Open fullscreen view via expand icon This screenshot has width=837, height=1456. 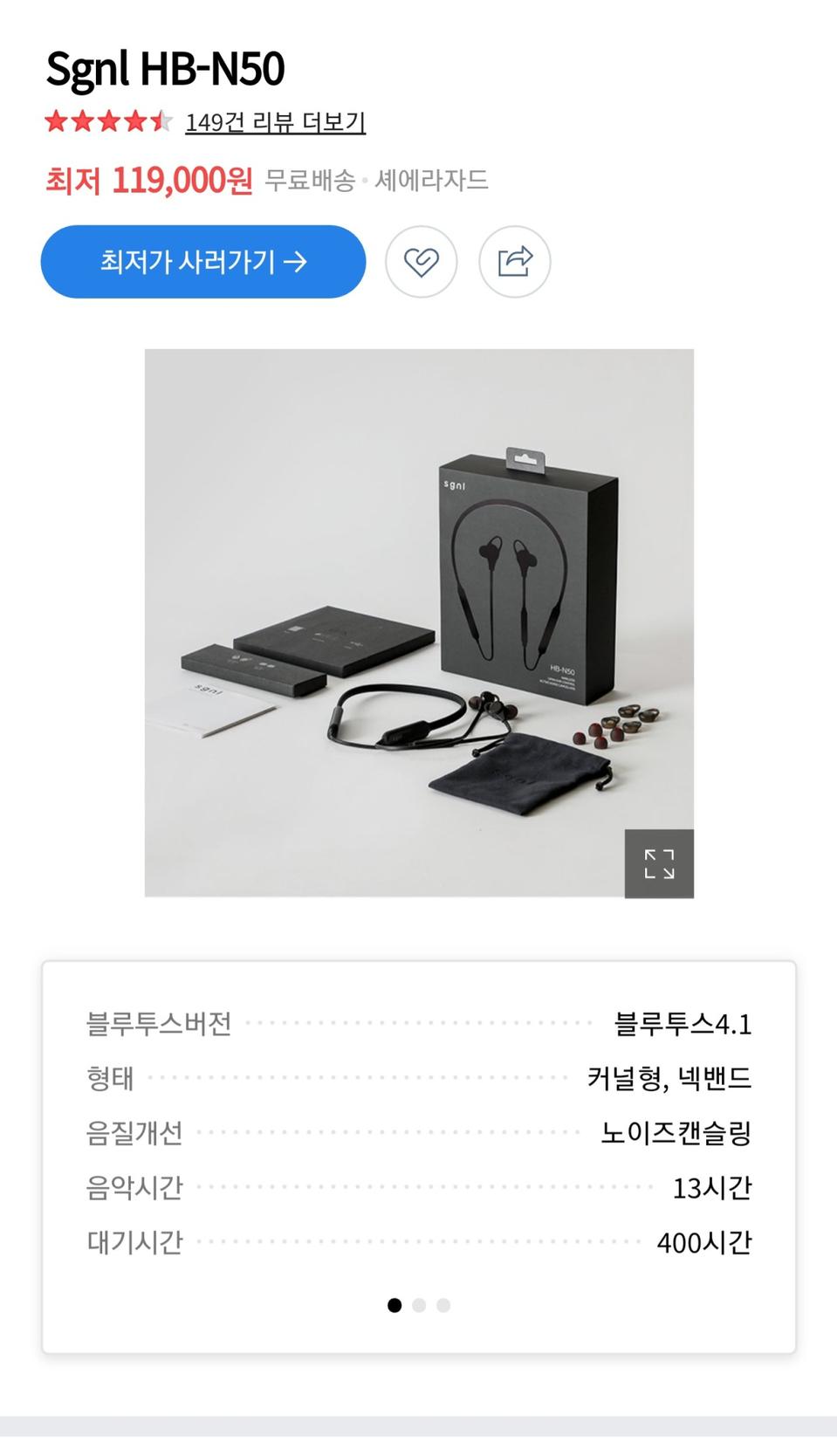point(659,865)
